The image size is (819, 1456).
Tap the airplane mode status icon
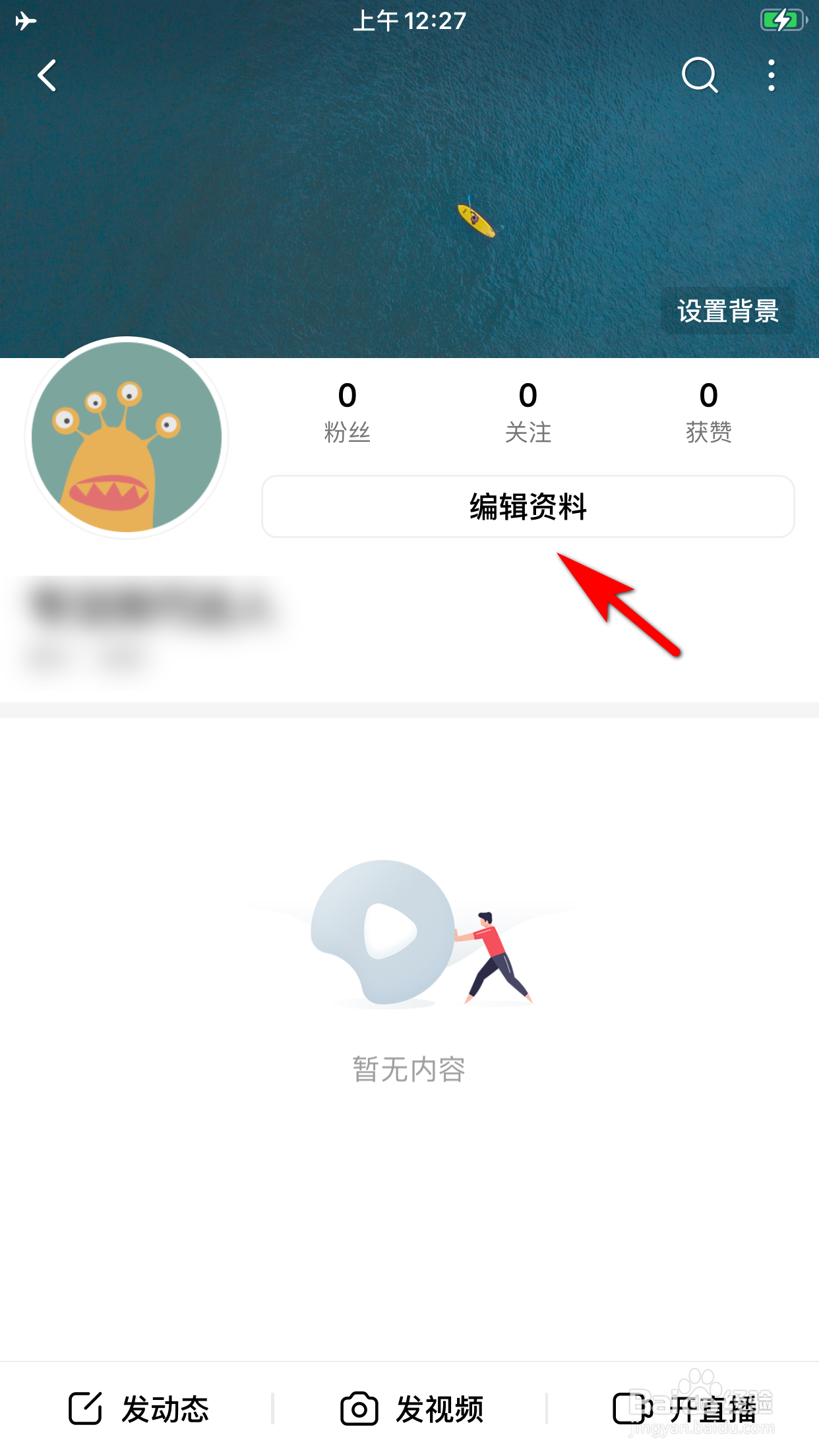(26, 20)
